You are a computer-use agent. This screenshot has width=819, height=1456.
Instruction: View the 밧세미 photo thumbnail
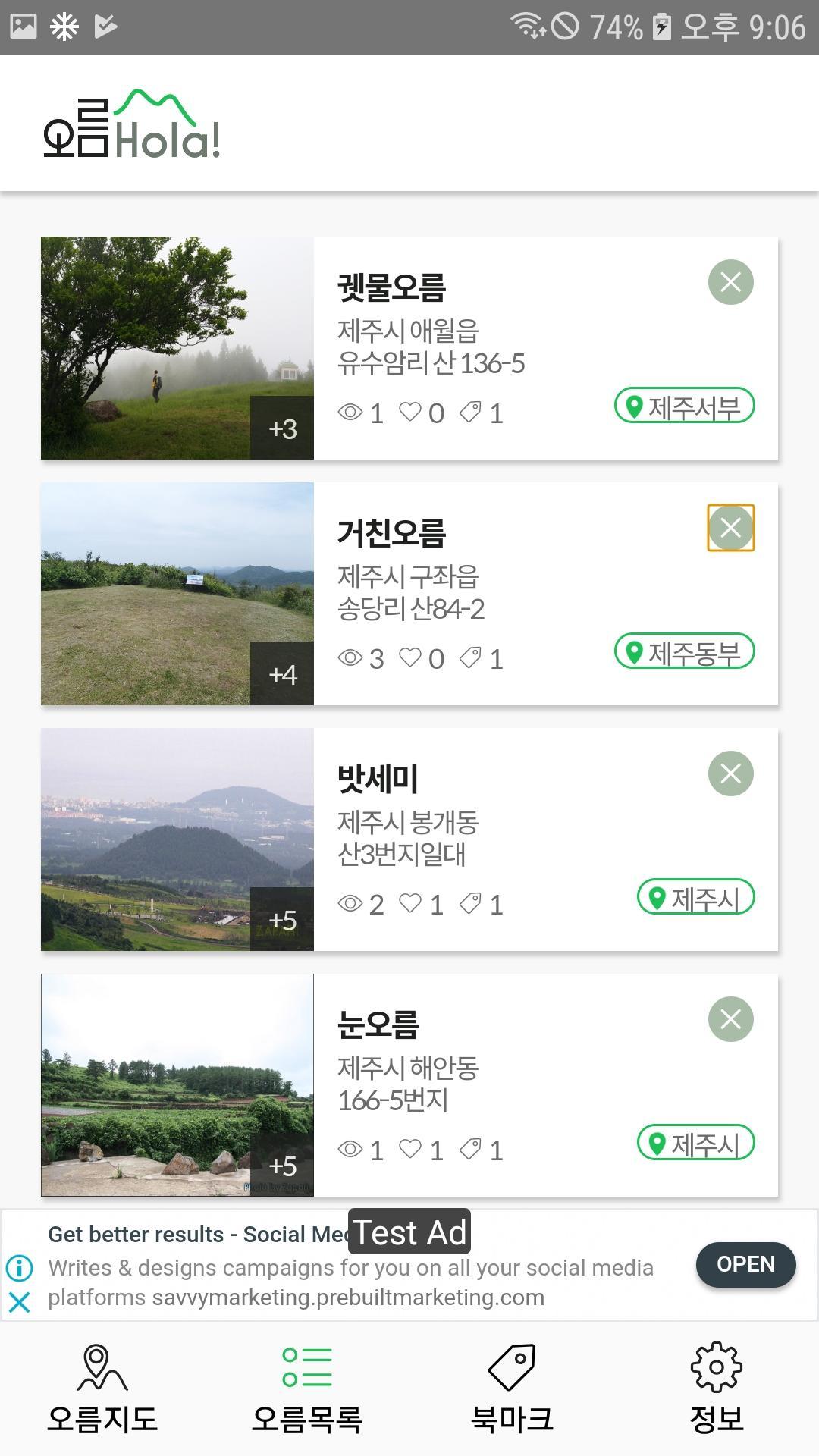click(177, 839)
